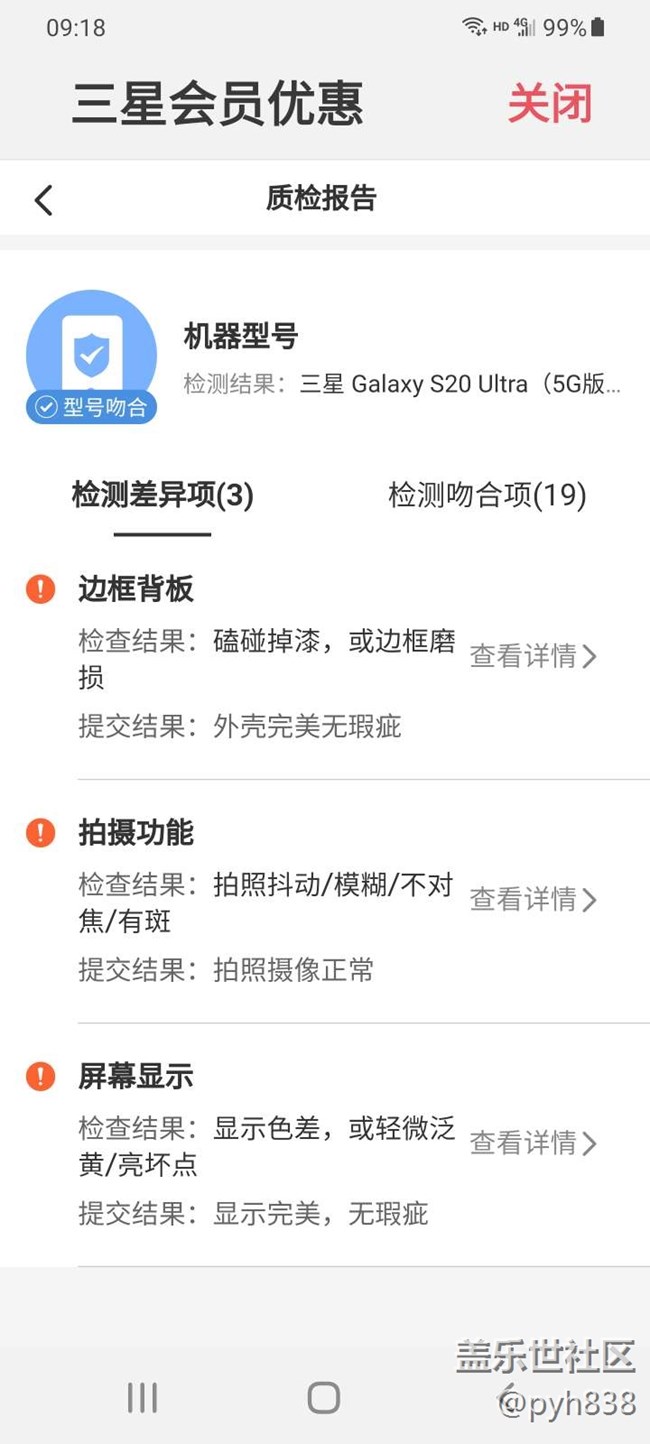Go back from the 质检报告 page

coord(43,200)
